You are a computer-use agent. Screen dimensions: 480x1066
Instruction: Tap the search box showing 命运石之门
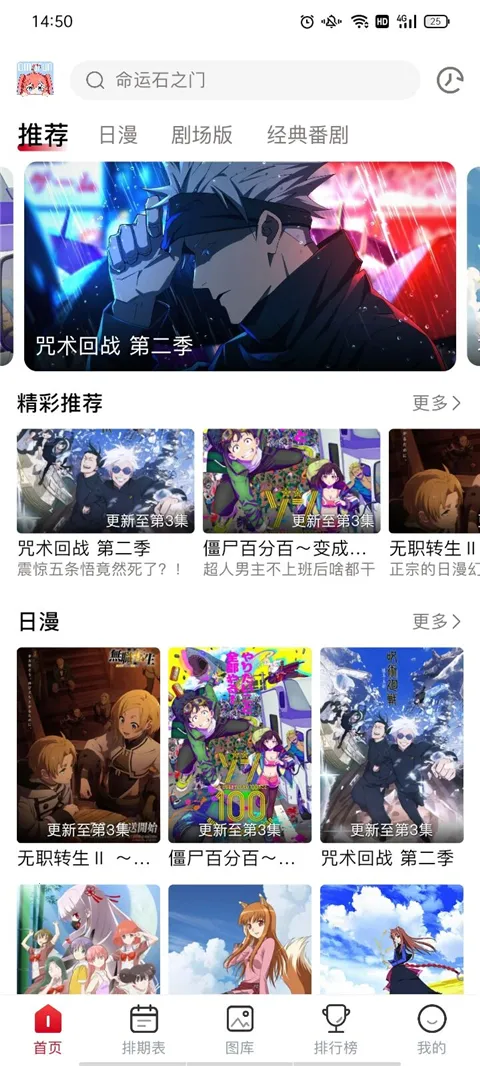pos(245,80)
